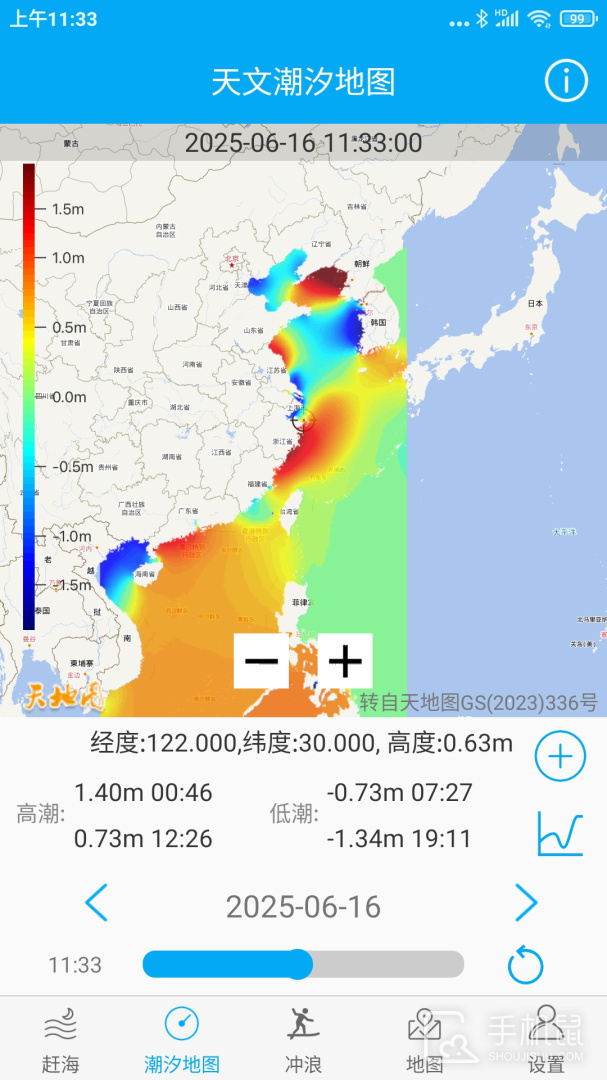
Task: Switch to the 潮汐地图 tab
Action: click(182, 1039)
